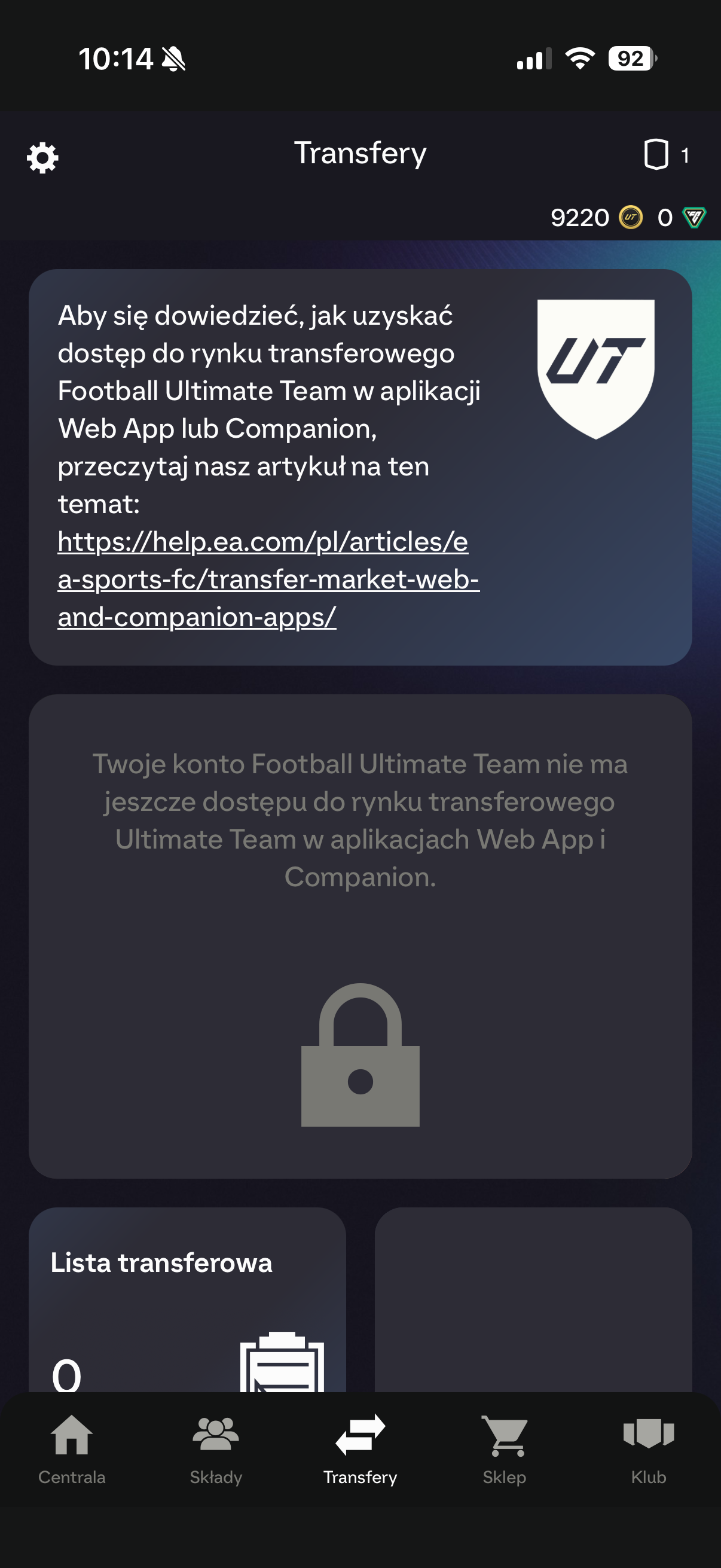Switch to the Składy tab
Viewport: 721px width, 1568px height.
tap(216, 1450)
